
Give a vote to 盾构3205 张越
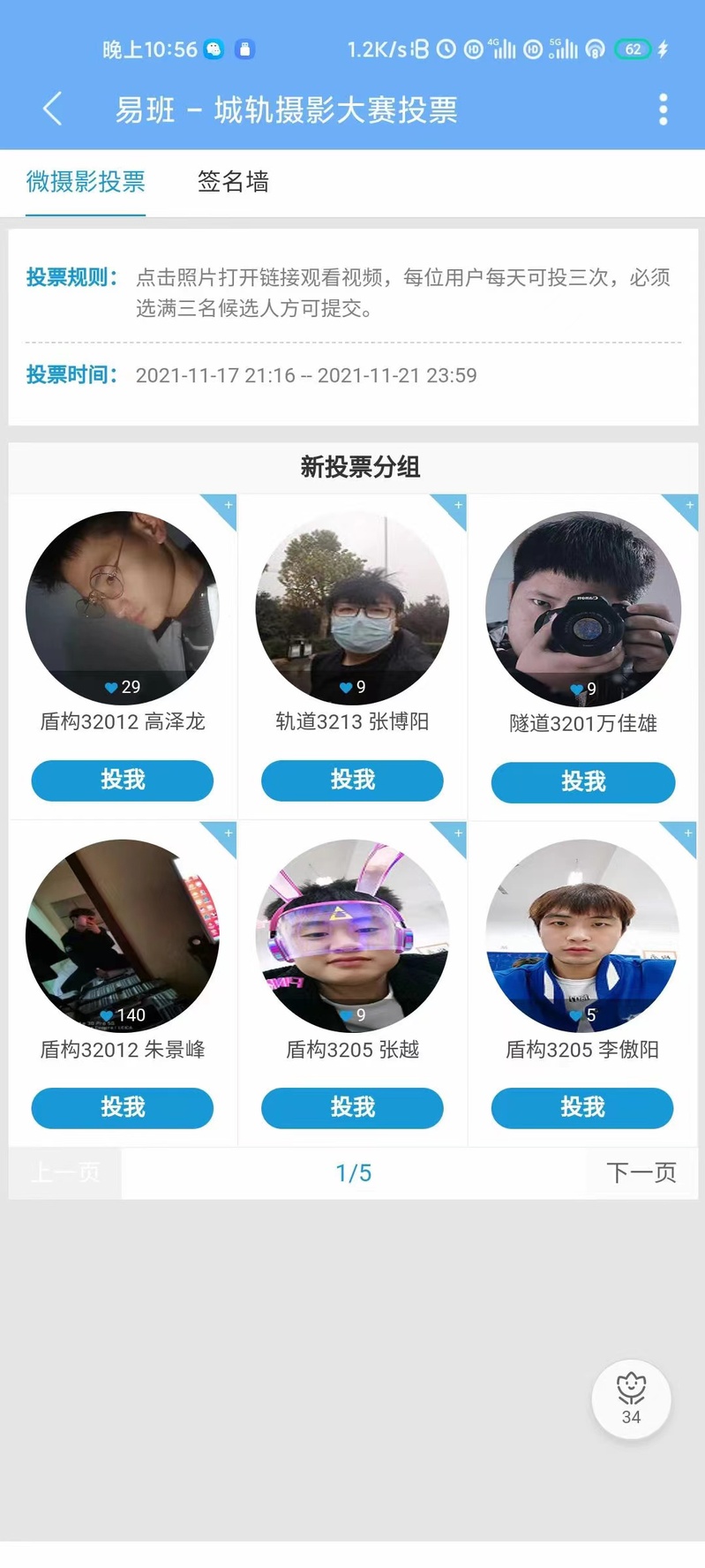click(352, 1108)
